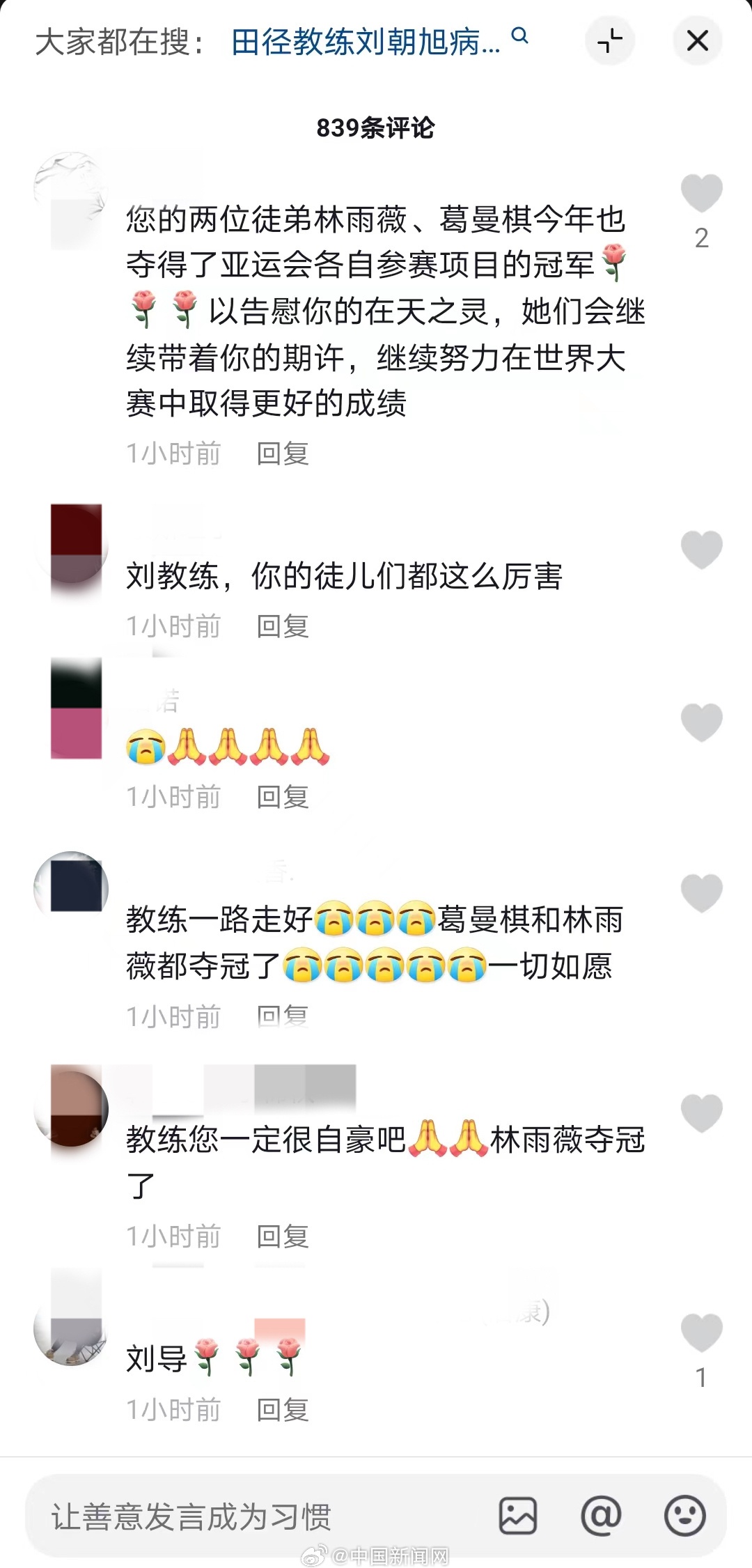Reply to the comment about 林雨薇、葛曼棋 亚运会冠军
This screenshot has height=1568, width=752.
pyautogui.click(x=282, y=453)
